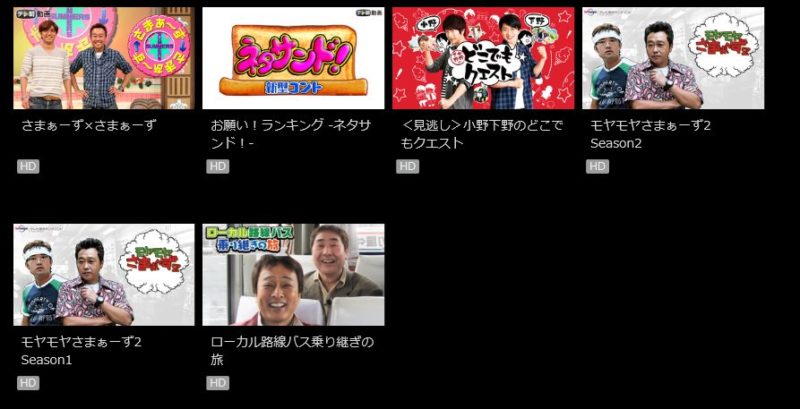Open お願い！ランキング -ネタサンド！-
Image resolution: width=800 pixels, height=409 pixels.
point(293,58)
